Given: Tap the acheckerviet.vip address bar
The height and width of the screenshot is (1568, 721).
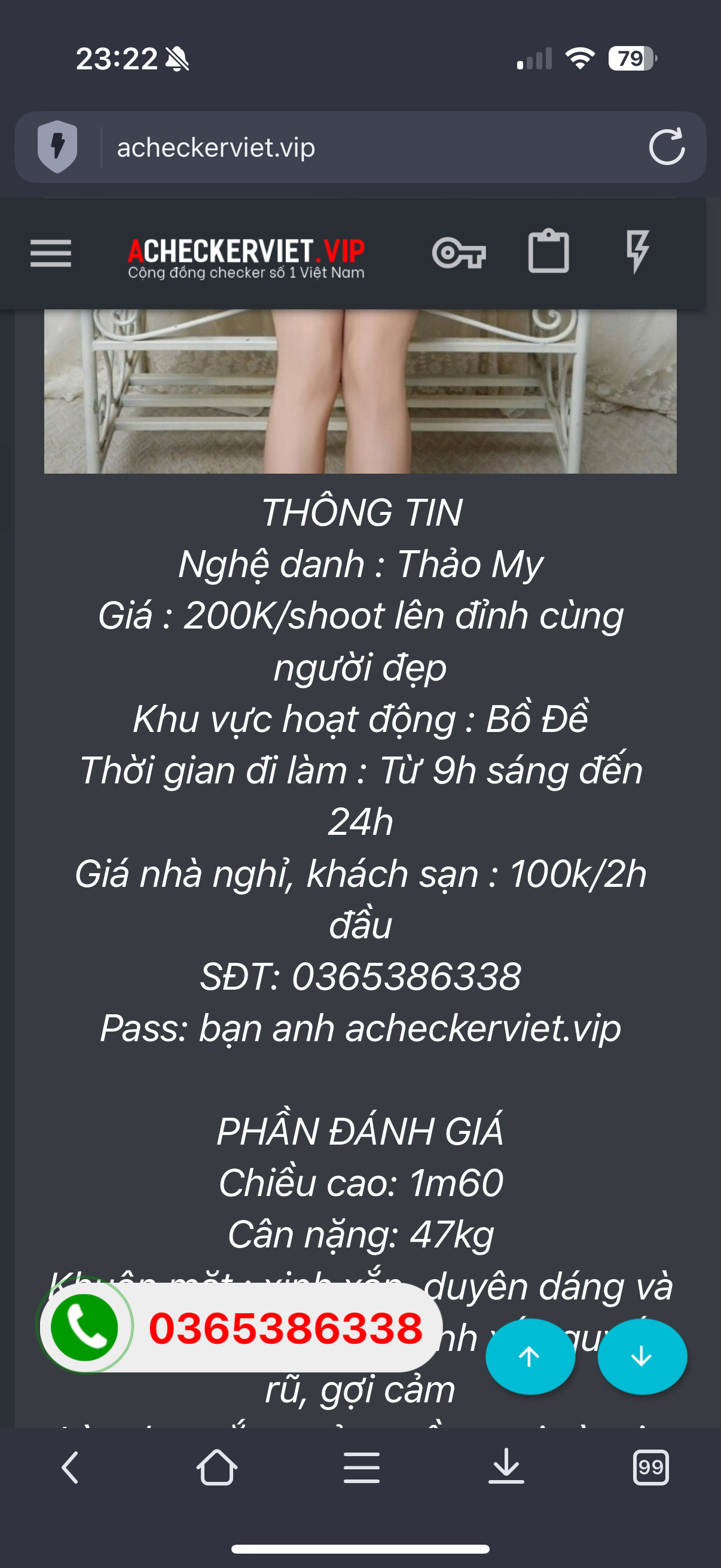Looking at the screenshot, I should [x=365, y=147].
